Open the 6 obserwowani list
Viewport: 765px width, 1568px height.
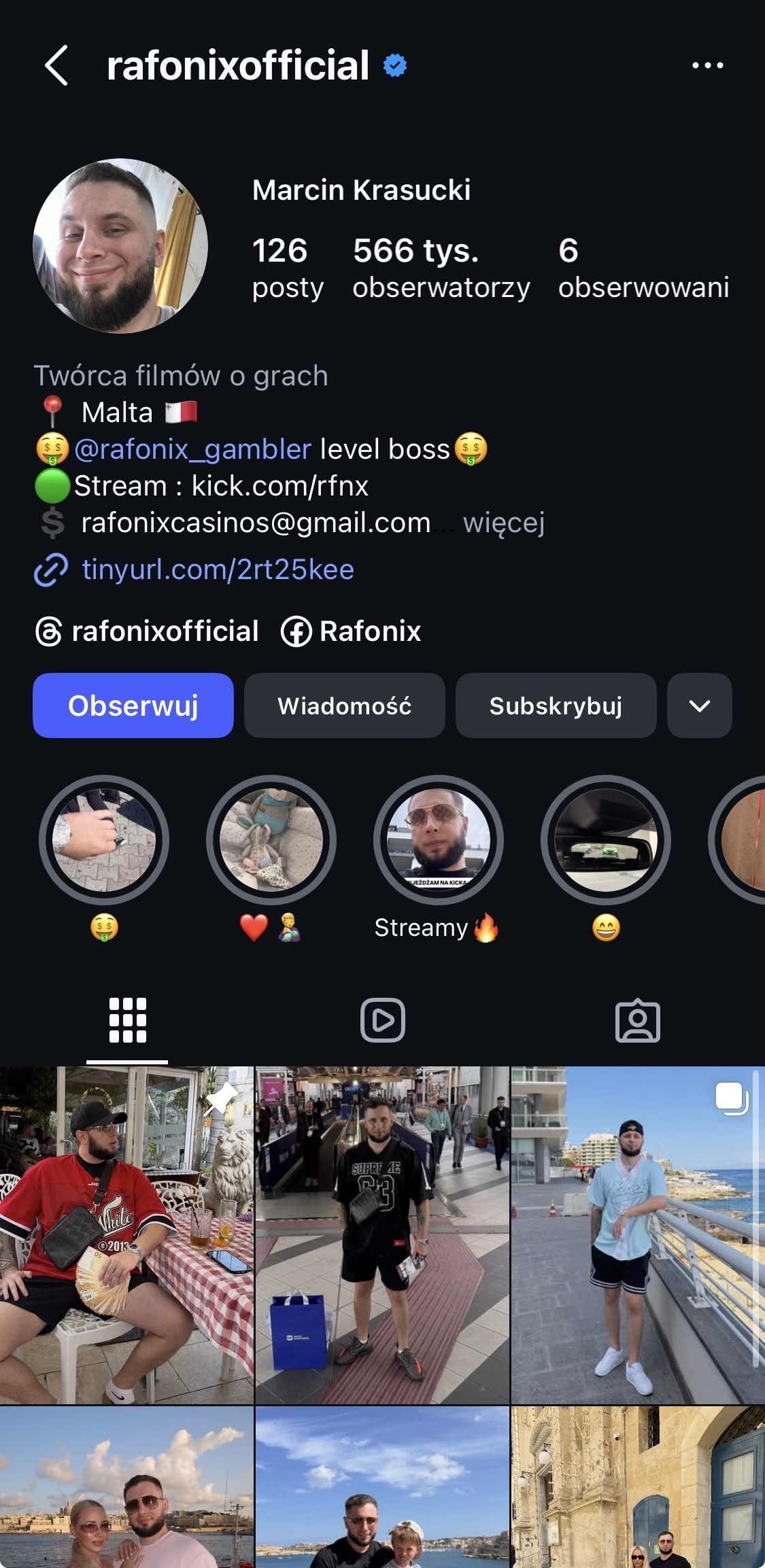click(x=643, y=268)
